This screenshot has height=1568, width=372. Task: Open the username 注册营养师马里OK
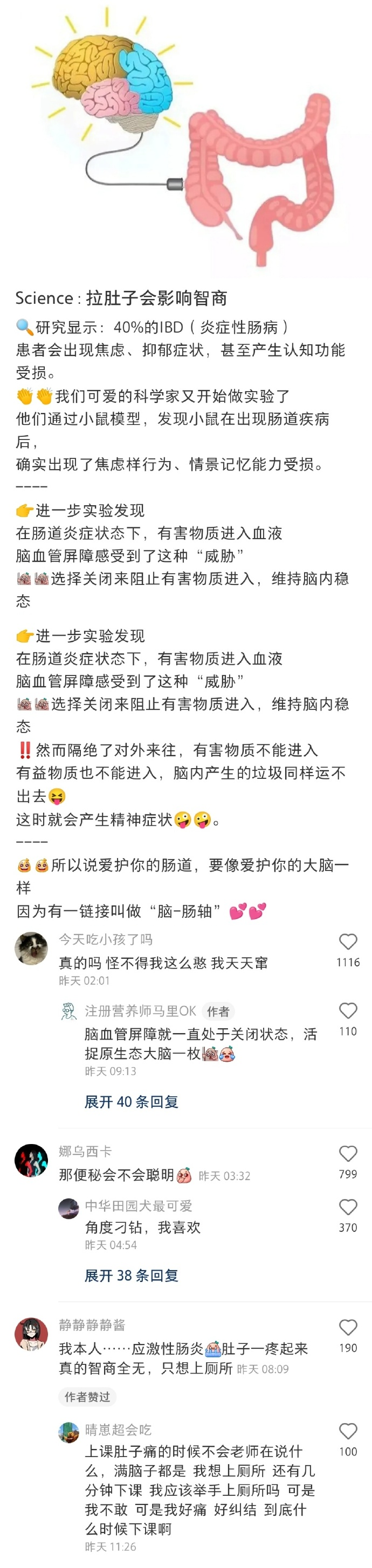[140, 1011]
